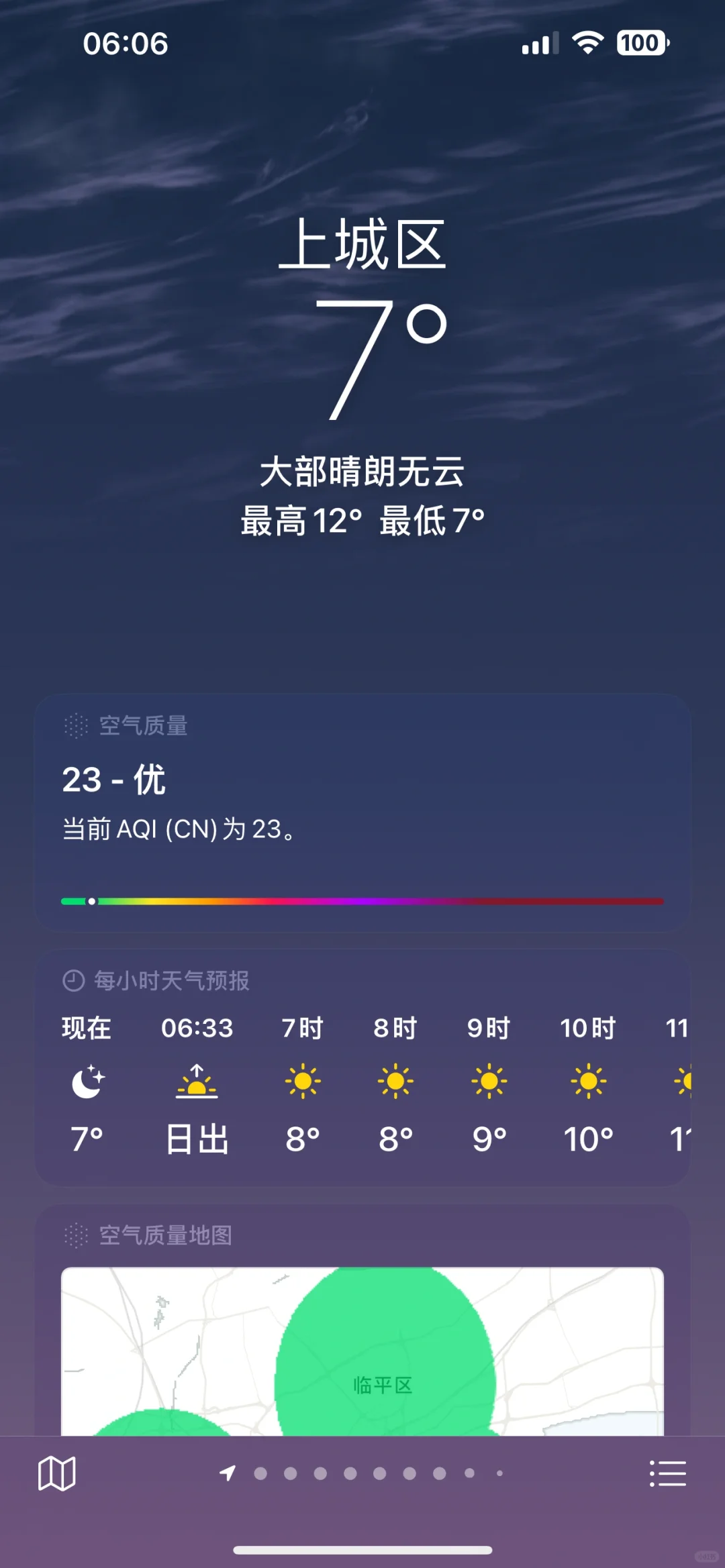Open the weather map icon
Screen dimensions: 725x1568
(57, 1473)
